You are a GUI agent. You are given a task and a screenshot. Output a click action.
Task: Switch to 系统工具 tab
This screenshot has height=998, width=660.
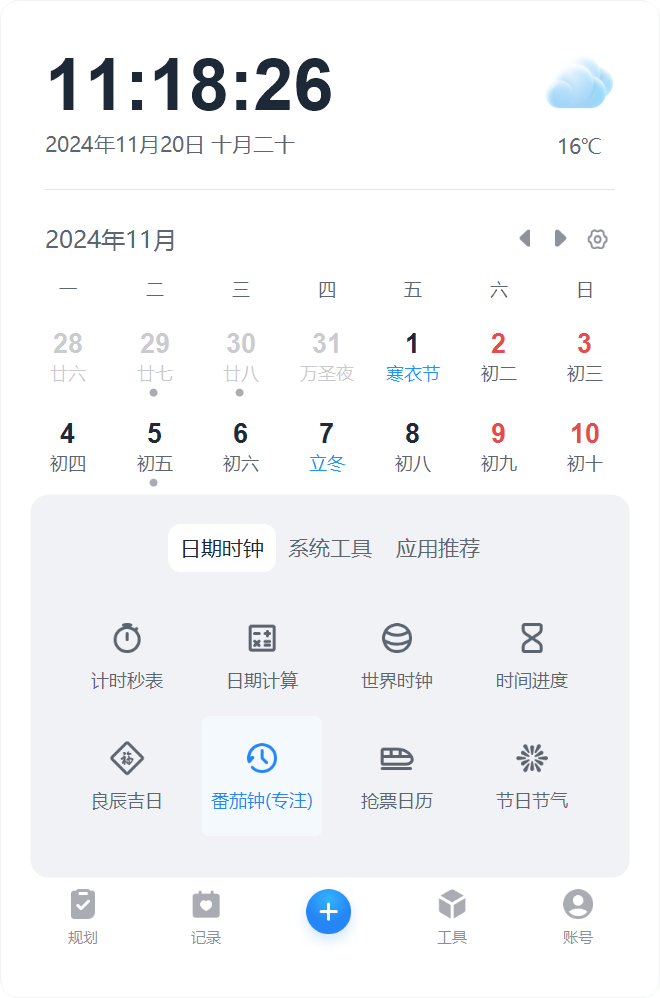pyautogui.click(x=330, y=548)
